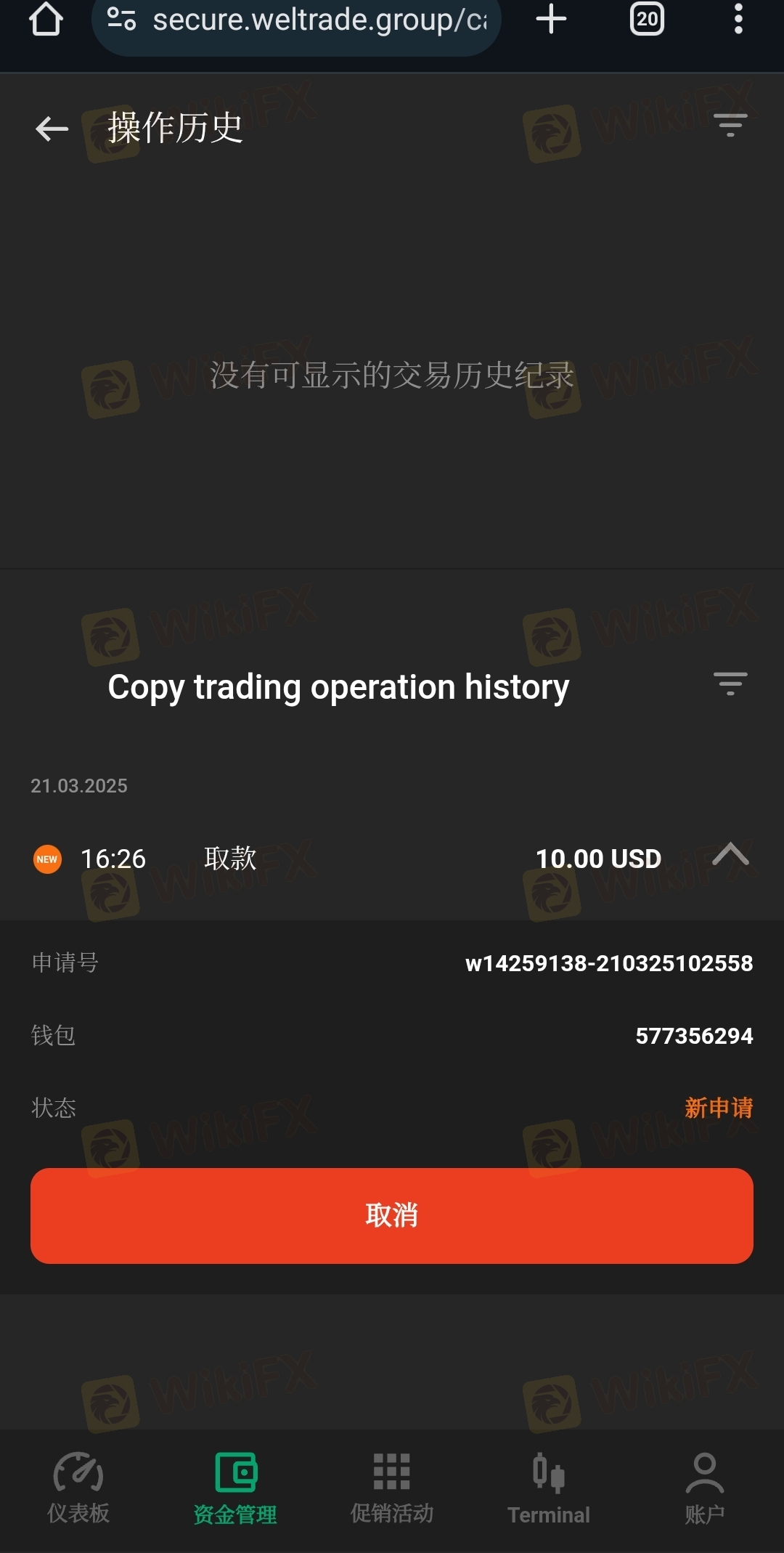Open the 账户 tab
The image size is (784, 1553).
[x=705, y=1488]
